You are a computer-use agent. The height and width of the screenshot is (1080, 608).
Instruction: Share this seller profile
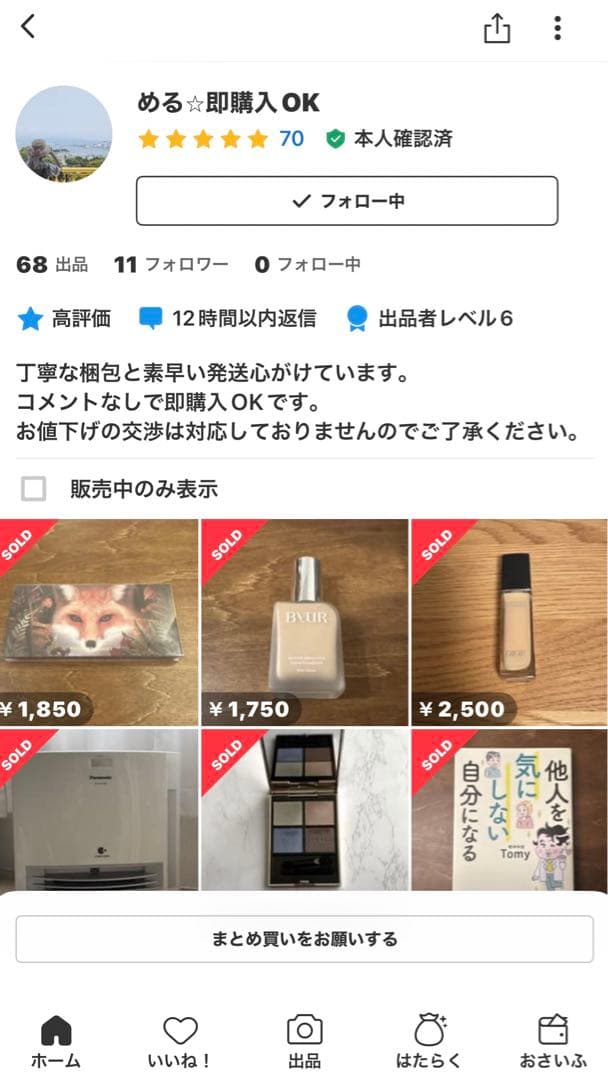[497, 29]
